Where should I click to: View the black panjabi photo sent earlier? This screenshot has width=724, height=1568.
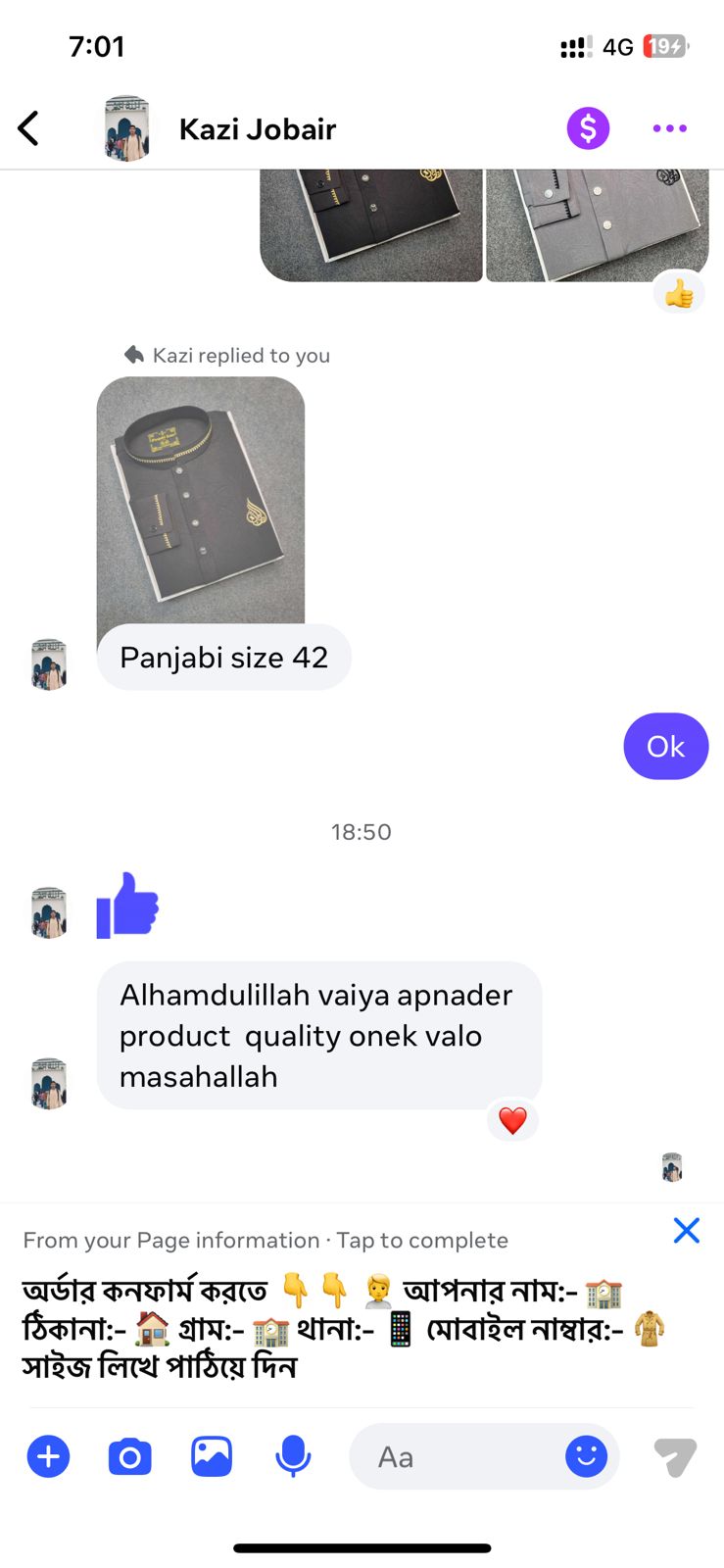pyautogui.click(x=371, y=225)
